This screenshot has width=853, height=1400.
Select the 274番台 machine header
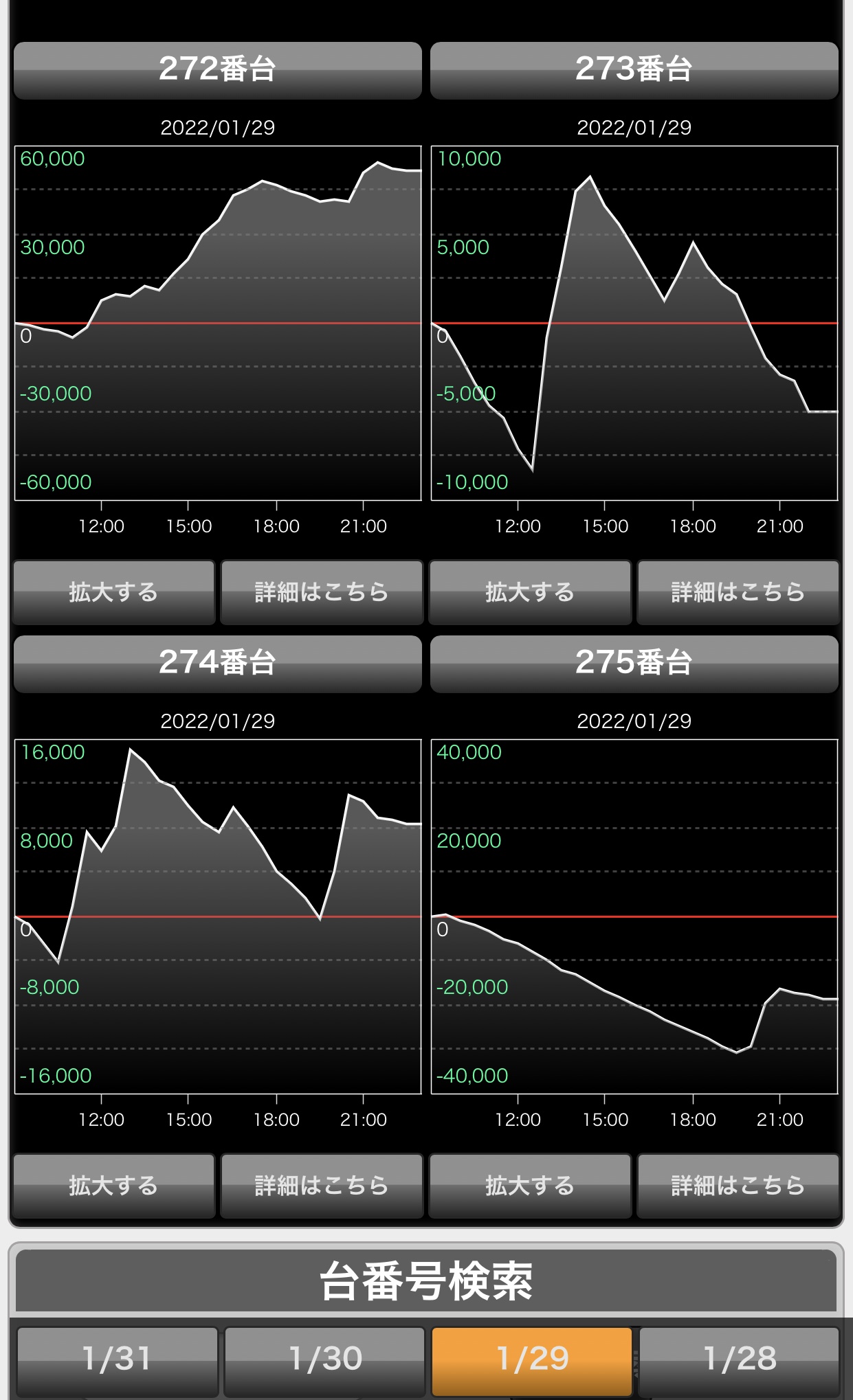[x=217, y=664]
